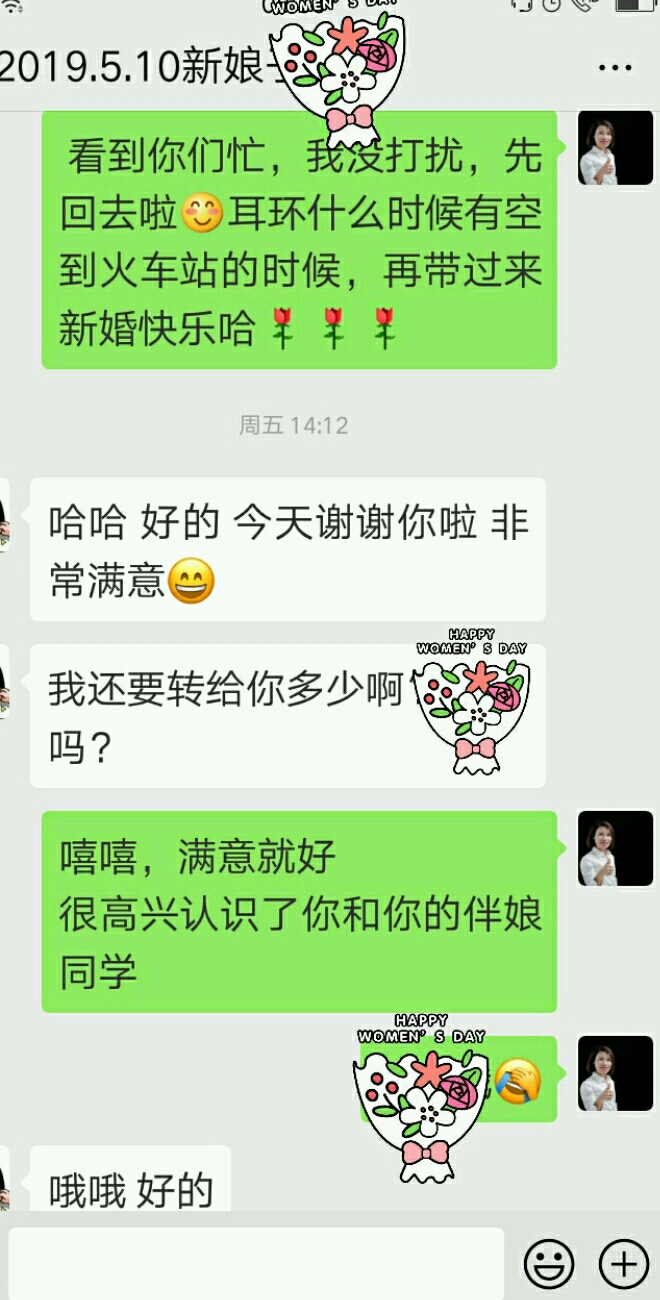Open the sender avatar beside 嘻嘻，满意就好 message

pos(615,848)
